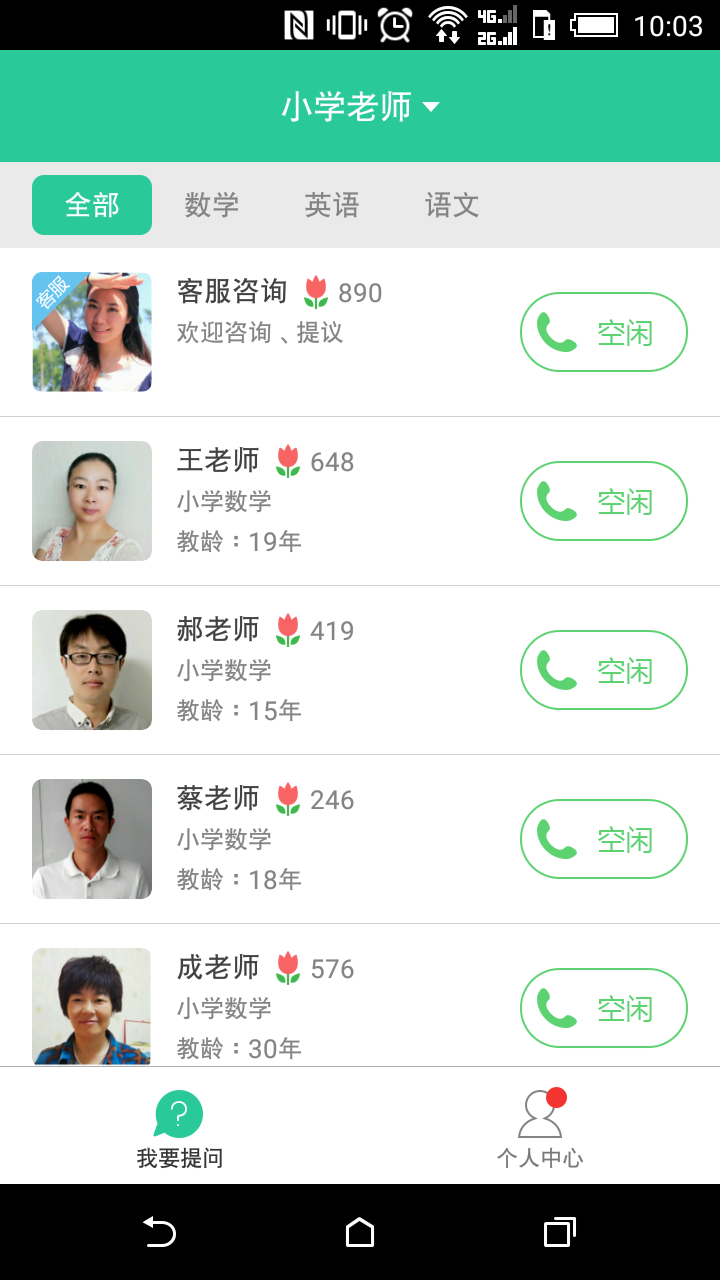Call 王老师 with the 空闲 button

(x=603, y=501)
